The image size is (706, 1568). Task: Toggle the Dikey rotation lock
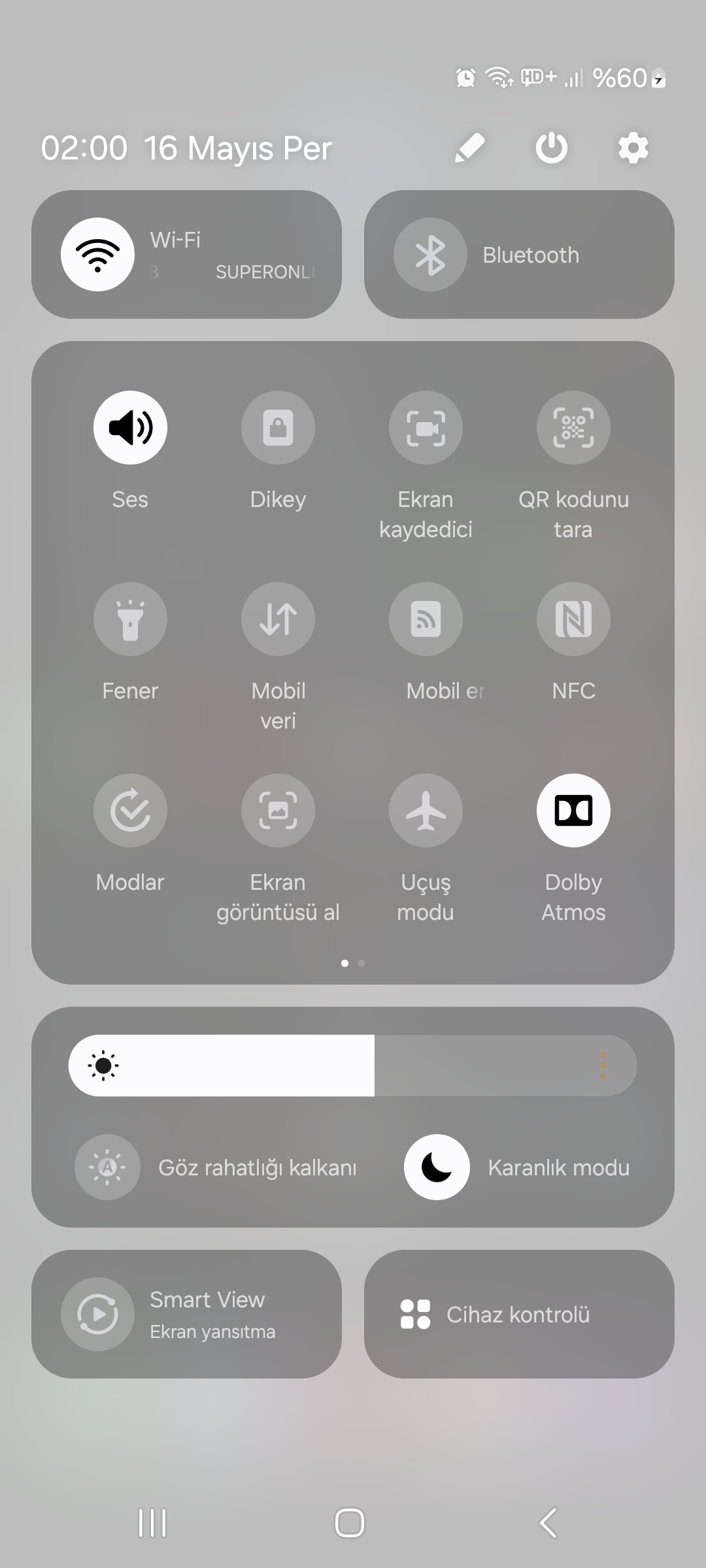[278, 428]
